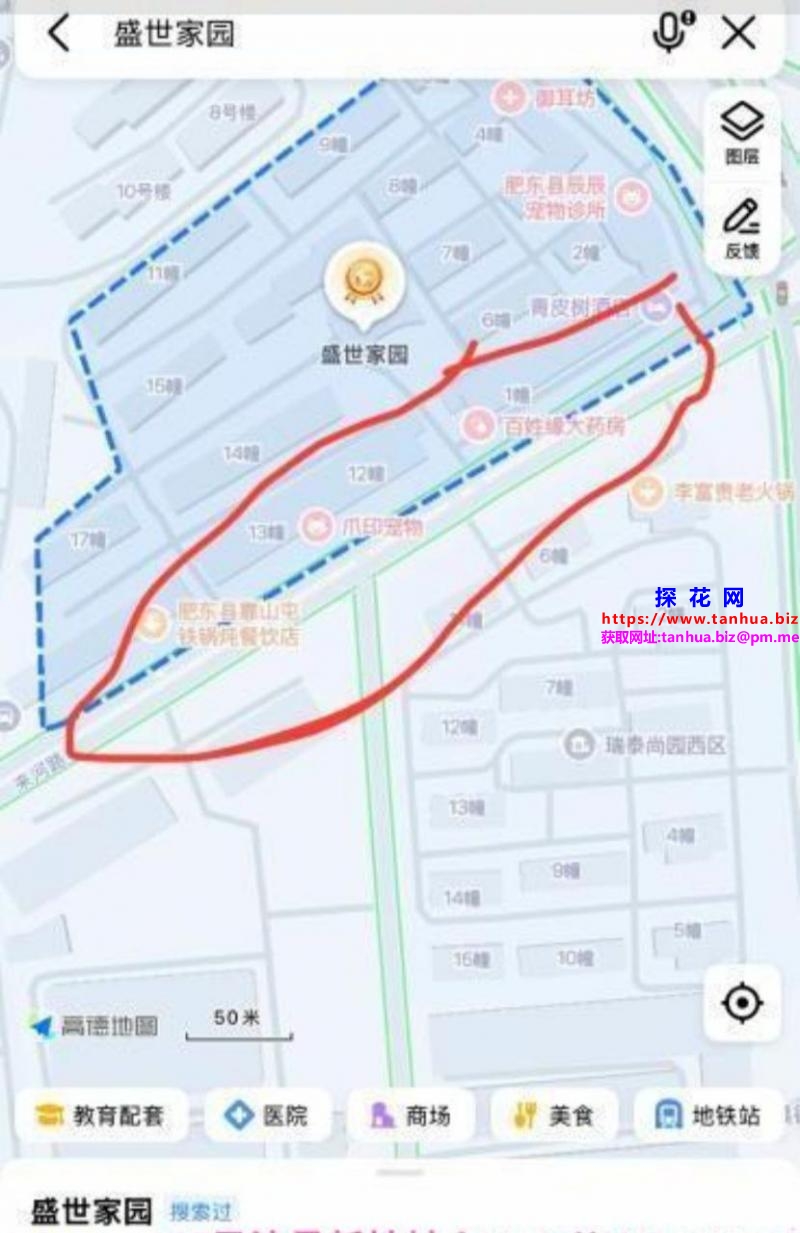The height and width of the screenshot is (1233, 800).
Task: Clear the search with the X icon
Action: (x=738, y=34)
